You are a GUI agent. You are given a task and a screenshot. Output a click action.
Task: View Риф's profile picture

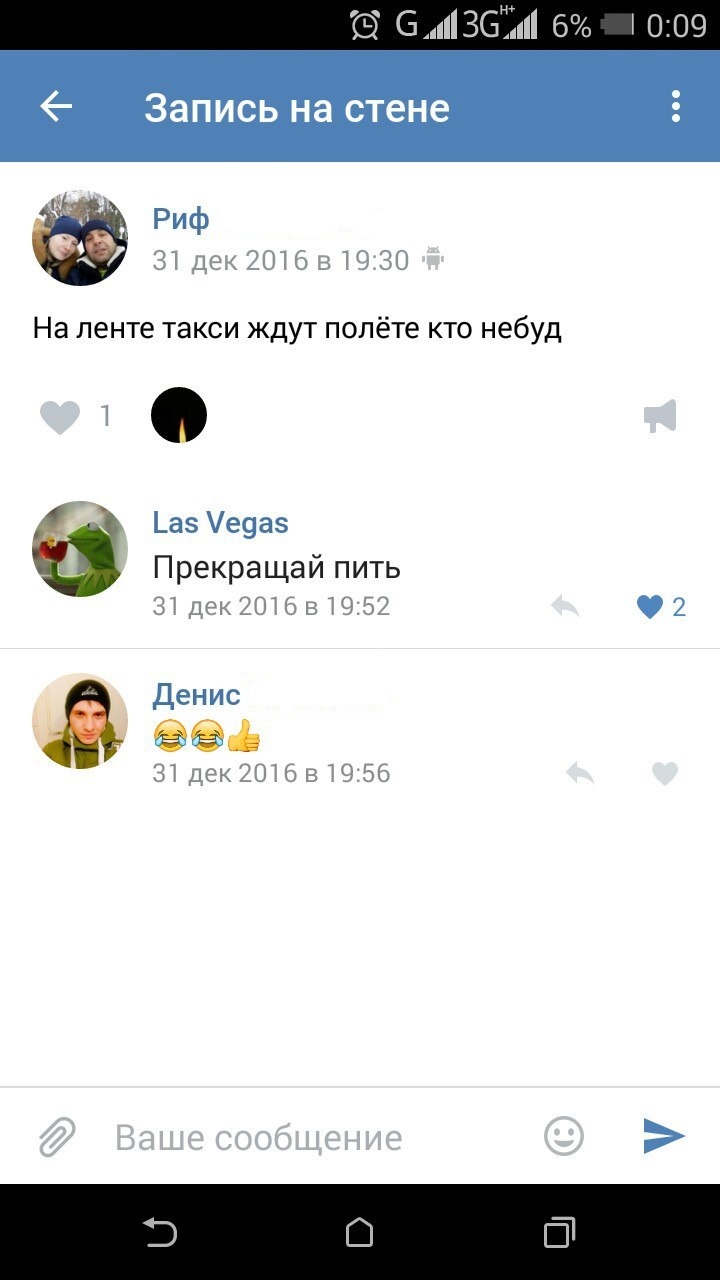pos(80,238)
